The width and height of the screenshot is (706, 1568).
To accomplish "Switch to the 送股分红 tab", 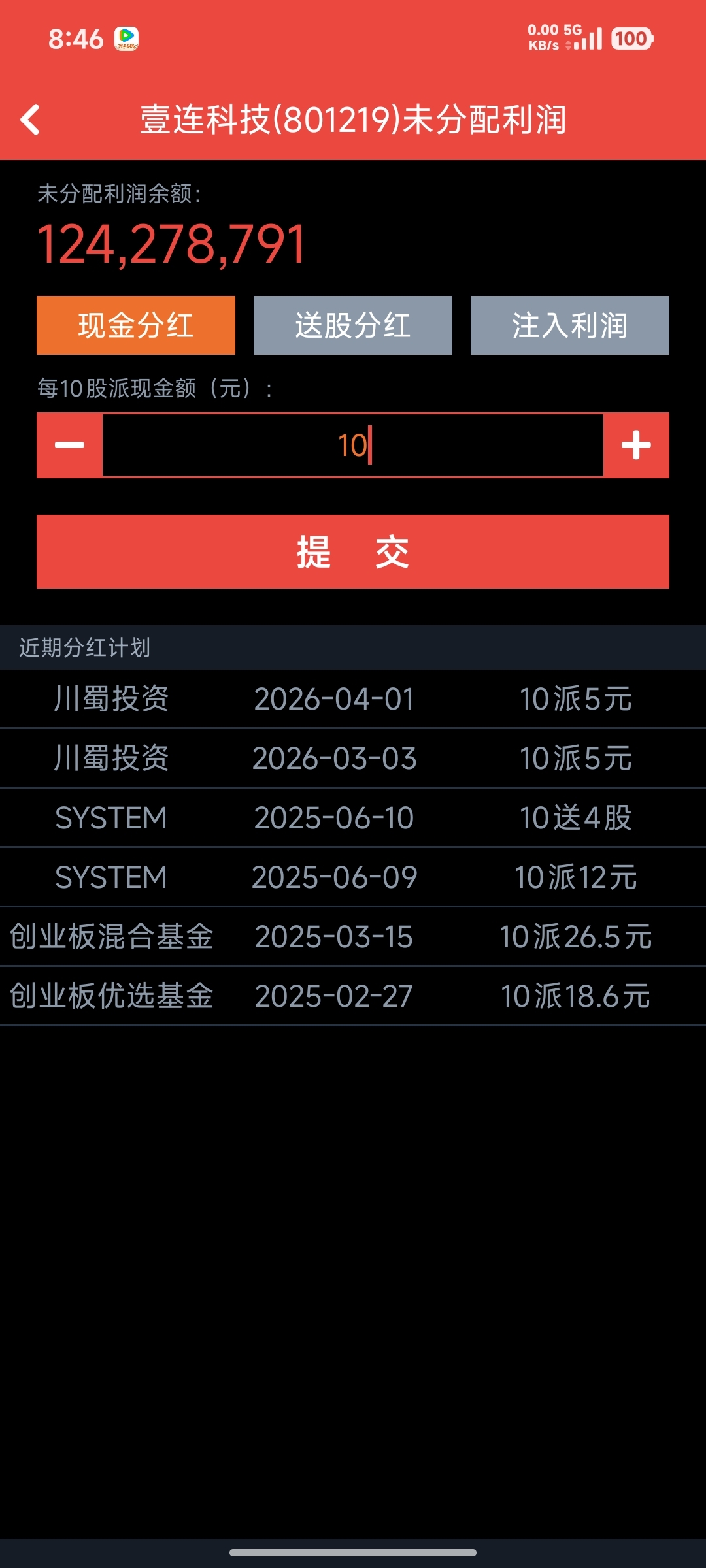I will (353, 325).
